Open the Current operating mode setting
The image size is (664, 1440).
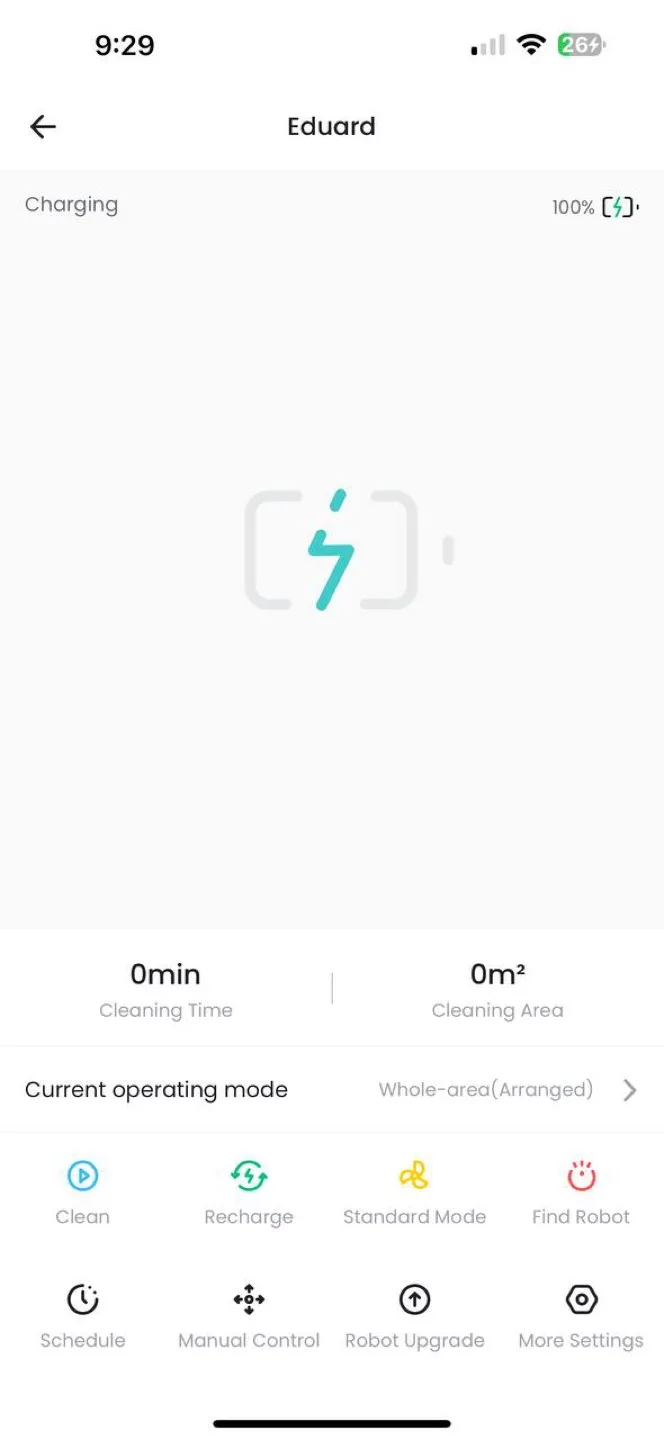click(331, 1090)
